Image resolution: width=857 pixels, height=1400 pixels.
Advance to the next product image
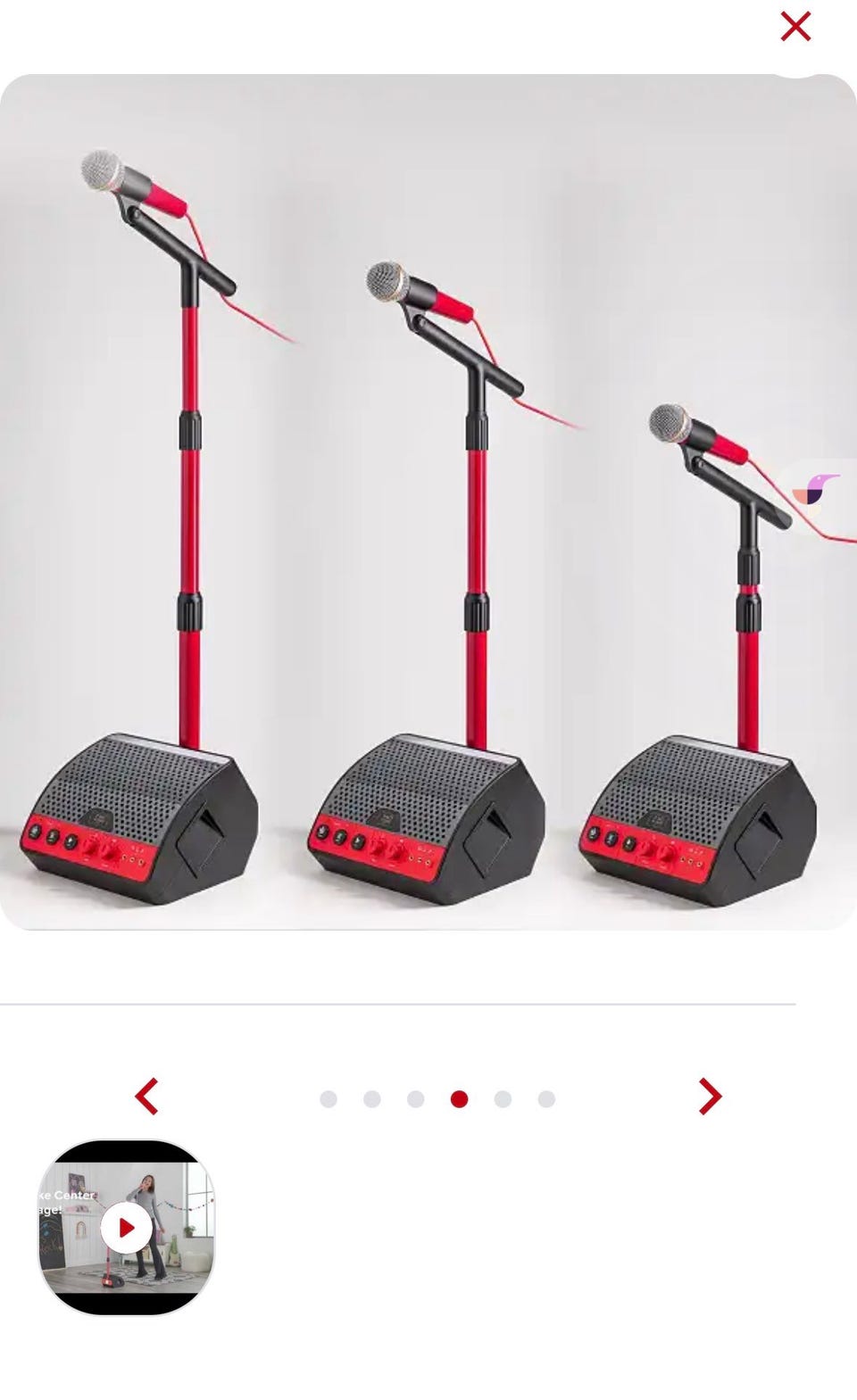(710, 1097)
